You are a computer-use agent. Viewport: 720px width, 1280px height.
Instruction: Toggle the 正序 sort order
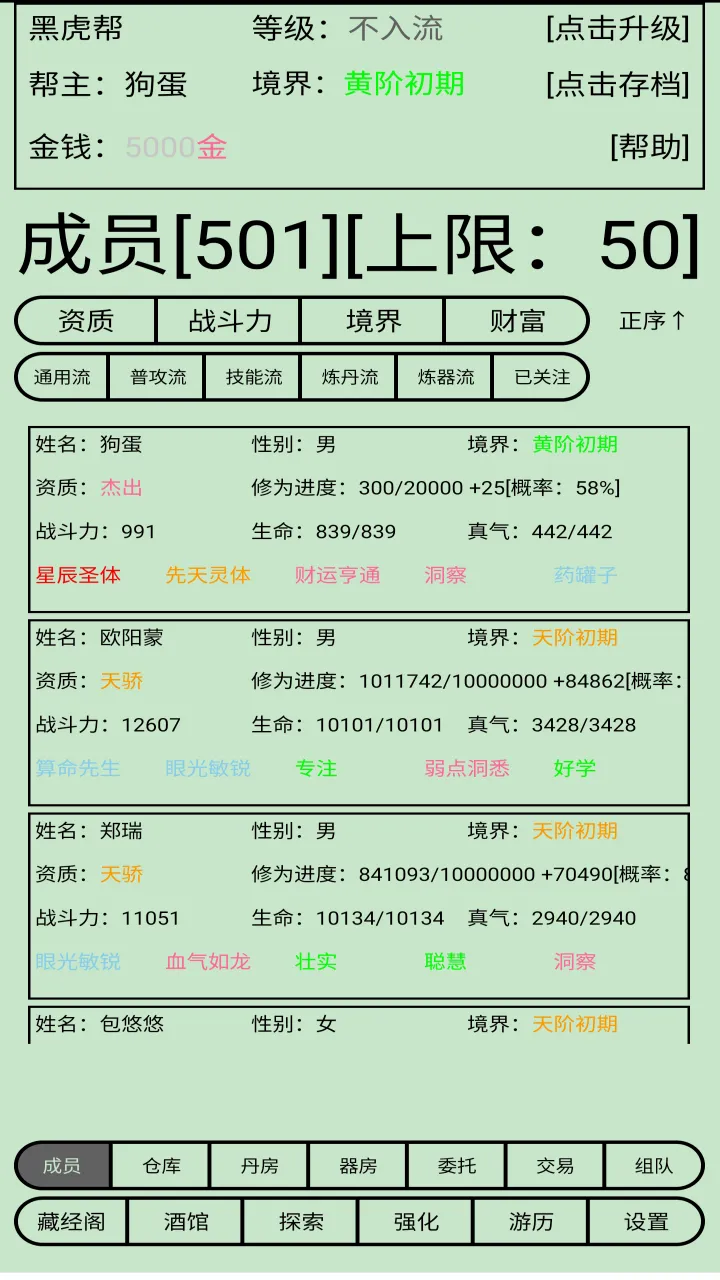click(x=652, y=321)
